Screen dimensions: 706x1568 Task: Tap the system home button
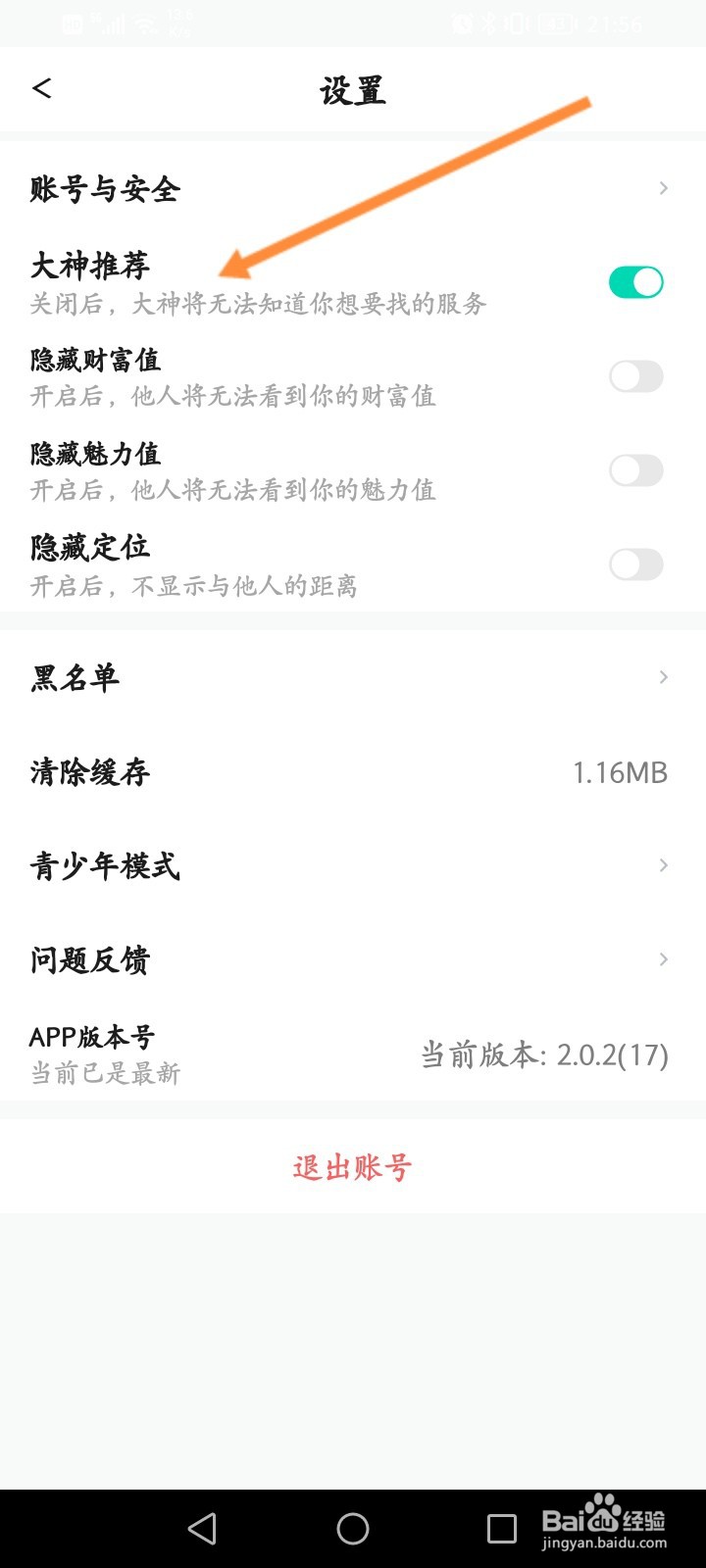click(x=353, y=1529)
